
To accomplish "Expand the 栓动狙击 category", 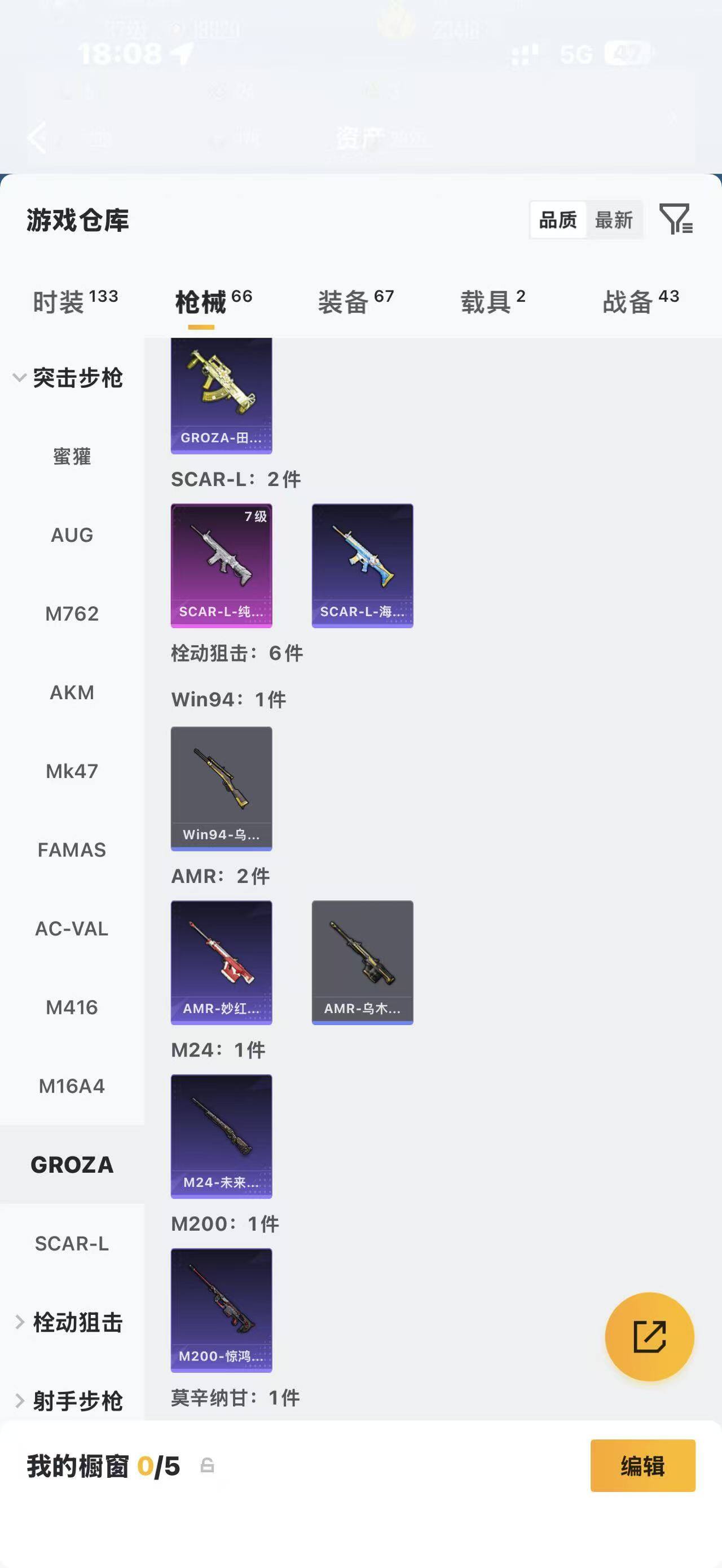I will [x=69, y=1323].
